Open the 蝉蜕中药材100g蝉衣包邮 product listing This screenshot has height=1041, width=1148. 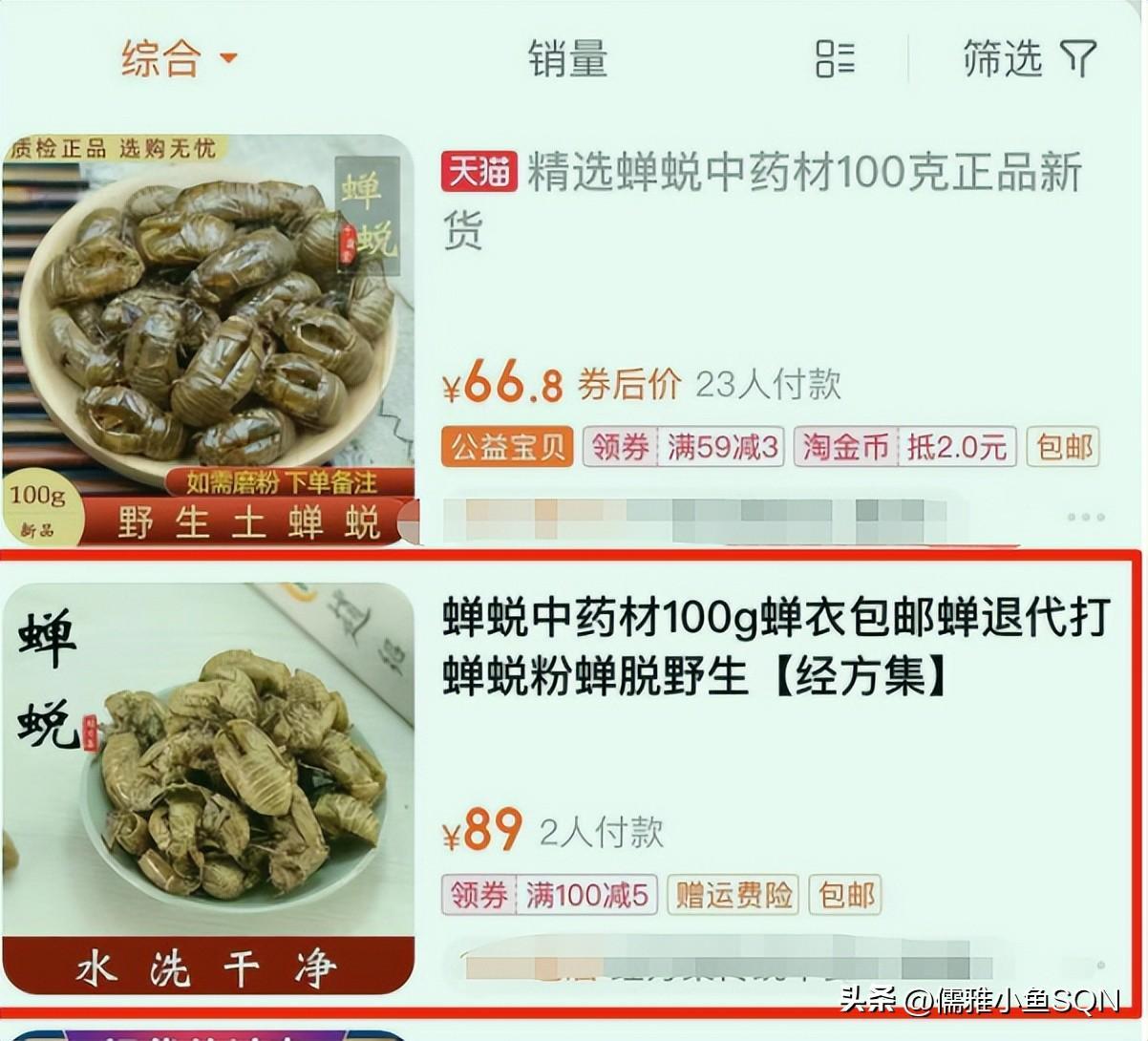(x=775, y=647)
